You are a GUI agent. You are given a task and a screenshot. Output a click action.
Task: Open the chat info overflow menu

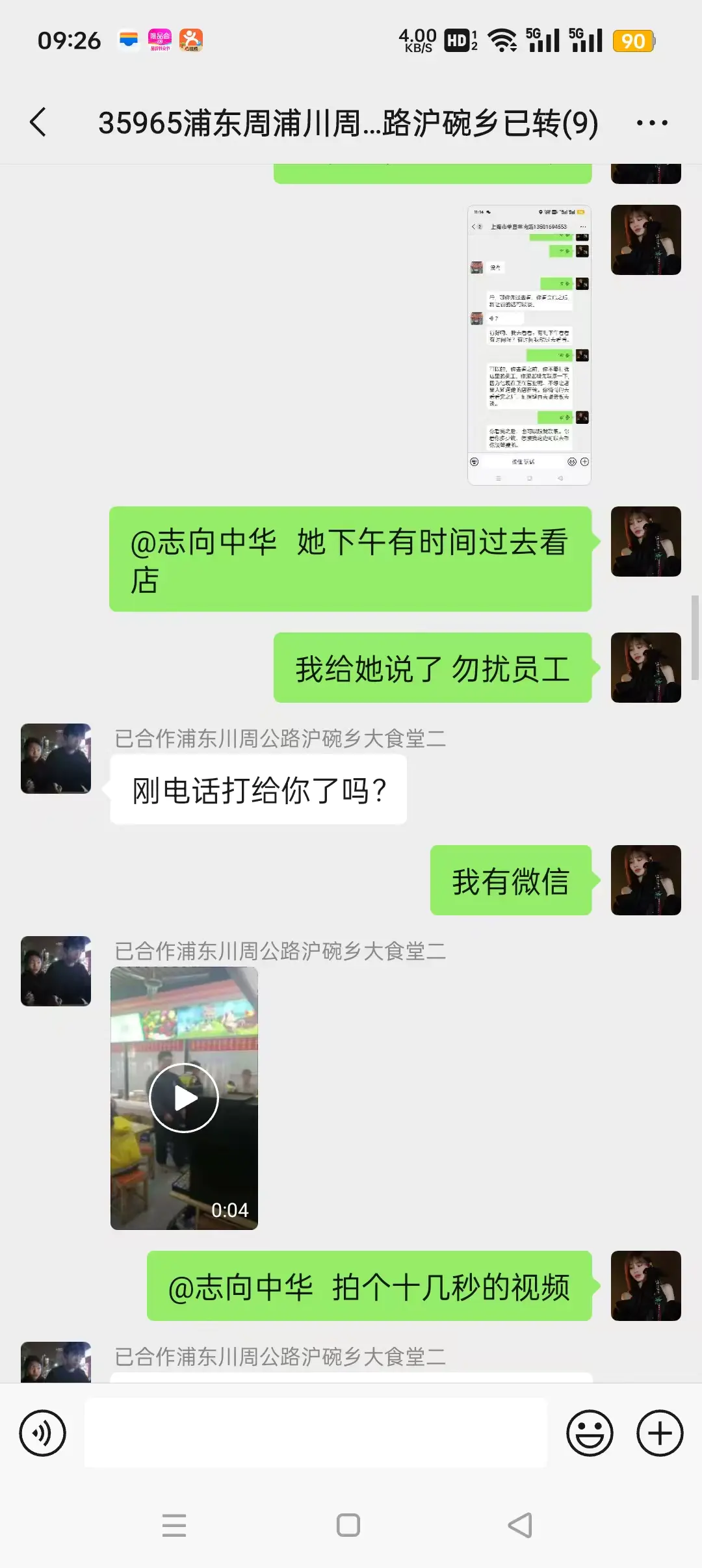click(651, 123)
